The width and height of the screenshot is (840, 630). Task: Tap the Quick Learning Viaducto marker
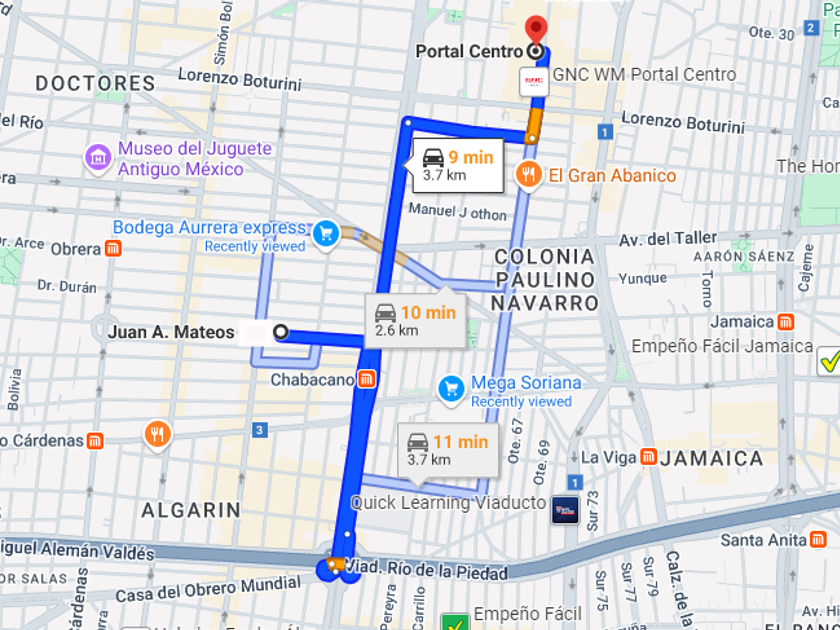pyautogui.click(x=566, y=509)
